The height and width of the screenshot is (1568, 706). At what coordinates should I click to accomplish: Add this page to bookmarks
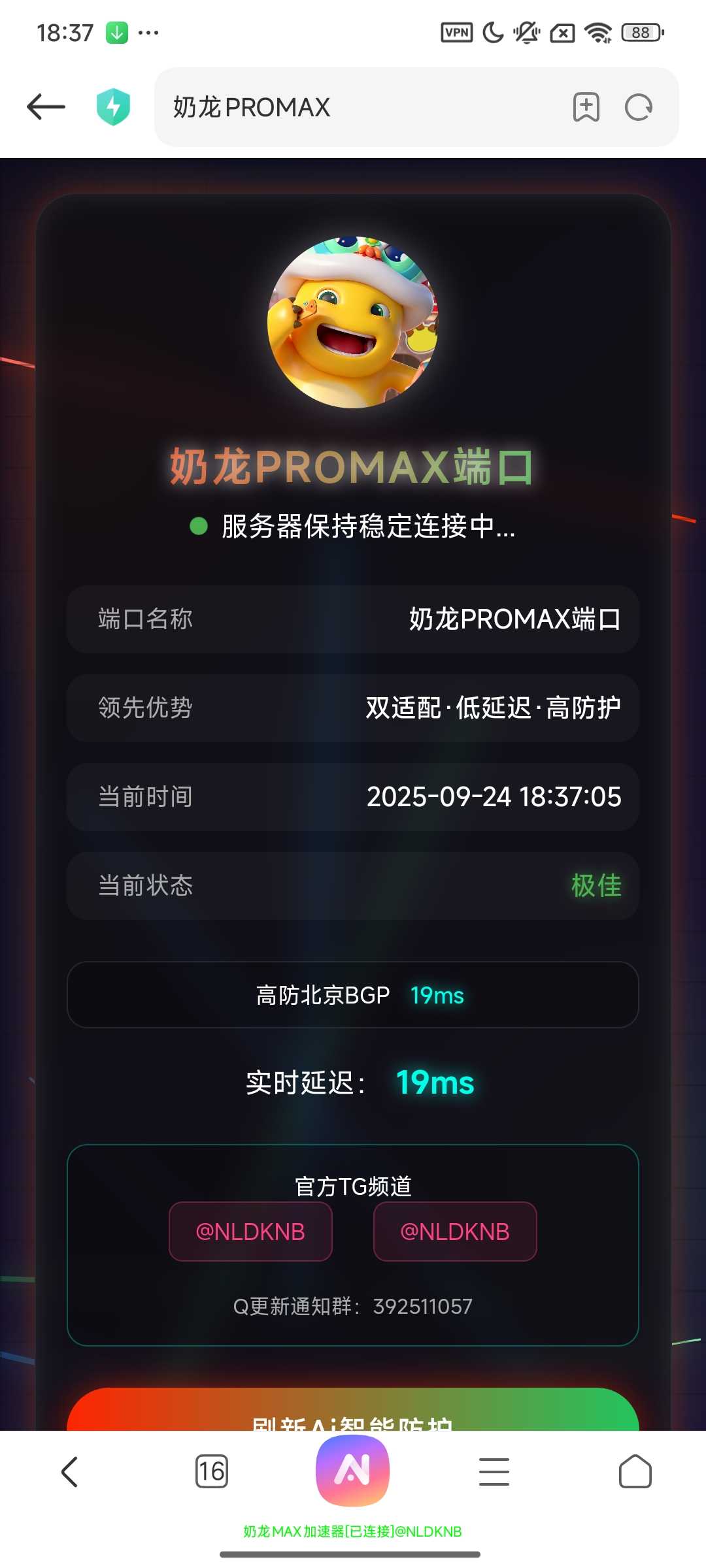click(x=586, y=107)
